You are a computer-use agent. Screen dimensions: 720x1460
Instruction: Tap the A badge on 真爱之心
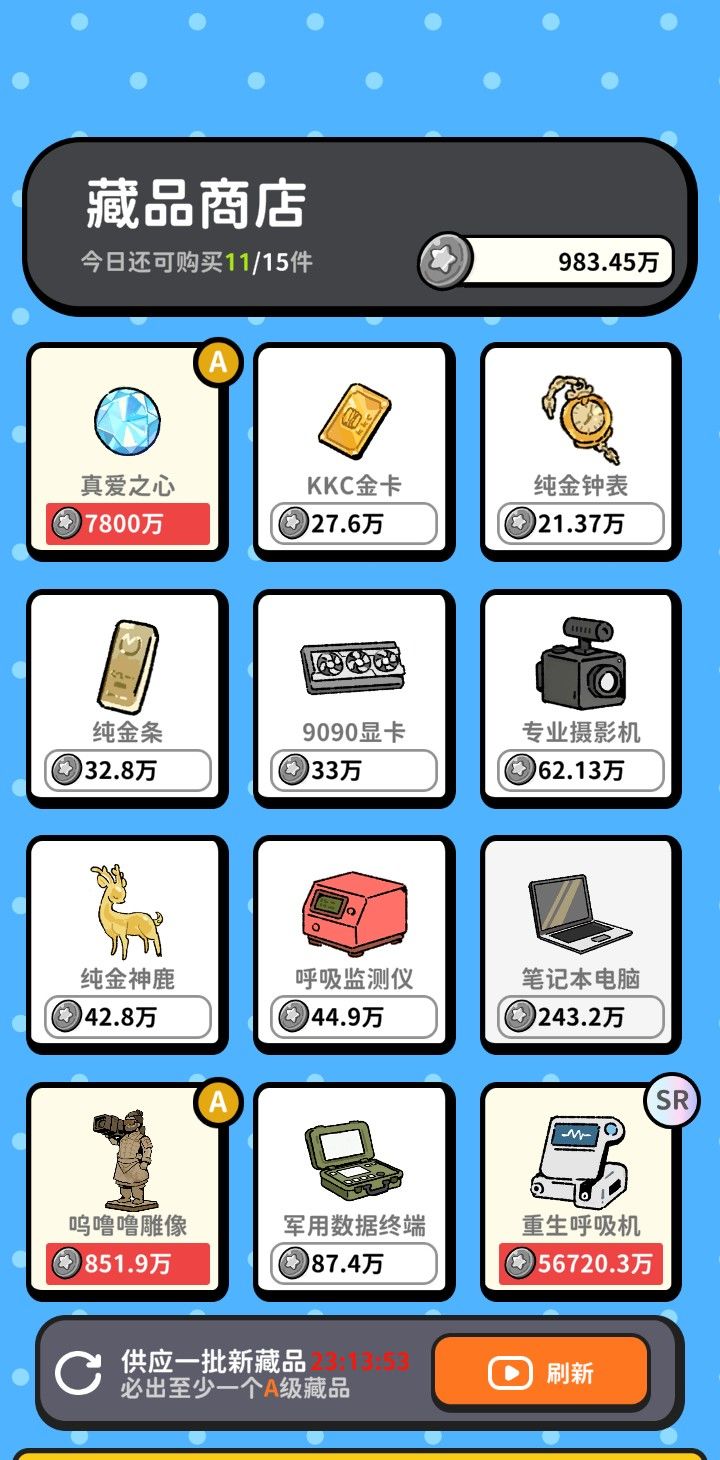click(x=218, y=363)
